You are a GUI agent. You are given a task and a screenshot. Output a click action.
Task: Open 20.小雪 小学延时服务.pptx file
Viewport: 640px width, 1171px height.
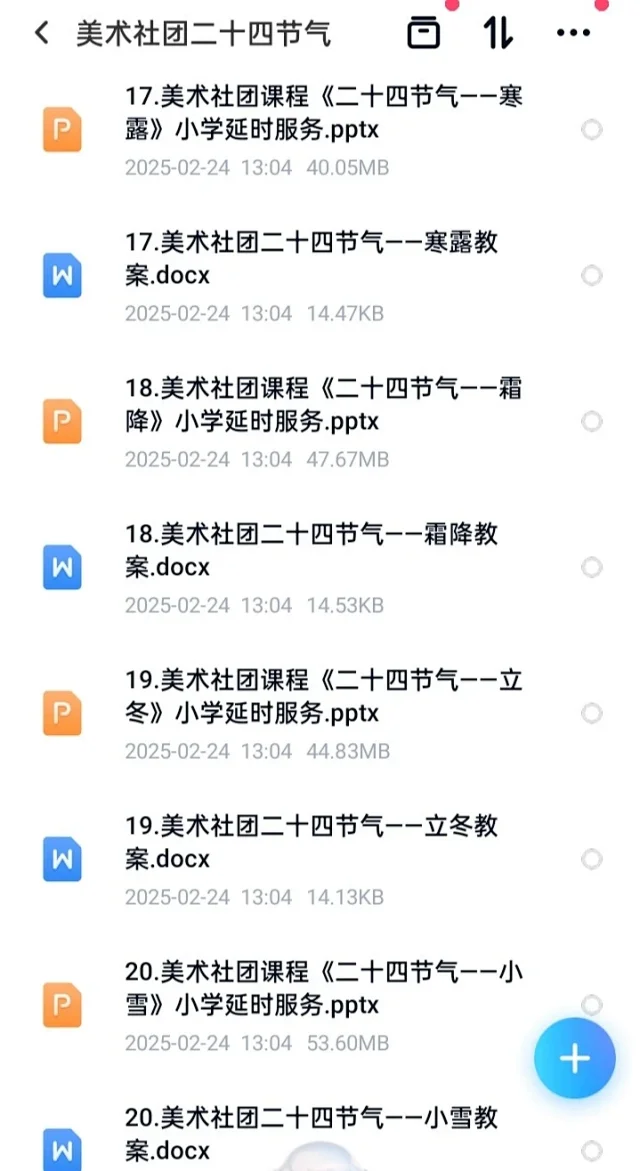(x=323, y=988)
